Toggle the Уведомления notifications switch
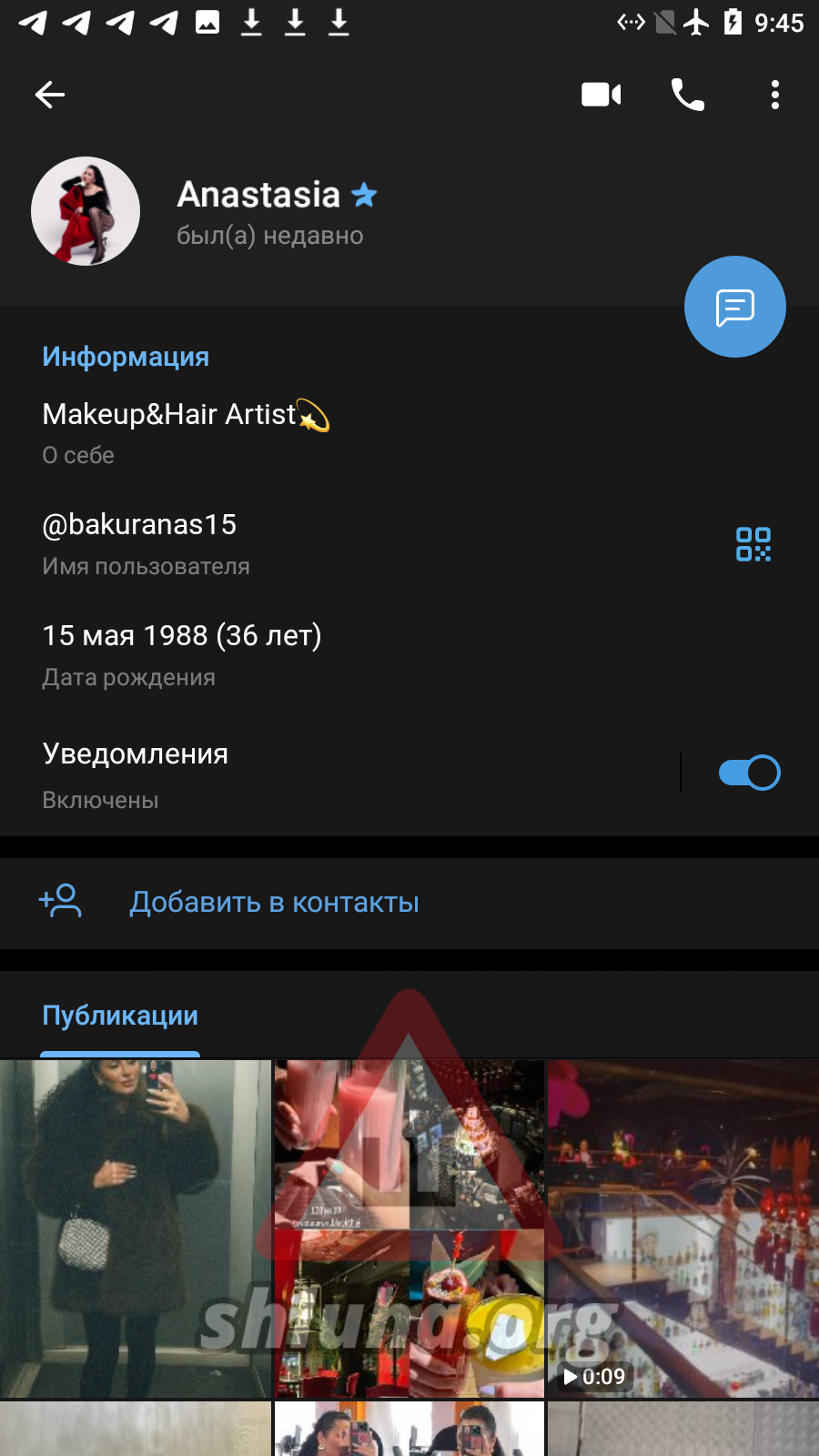The width and height of the screenshot is (819, 1456). click(x=749, y=773)
